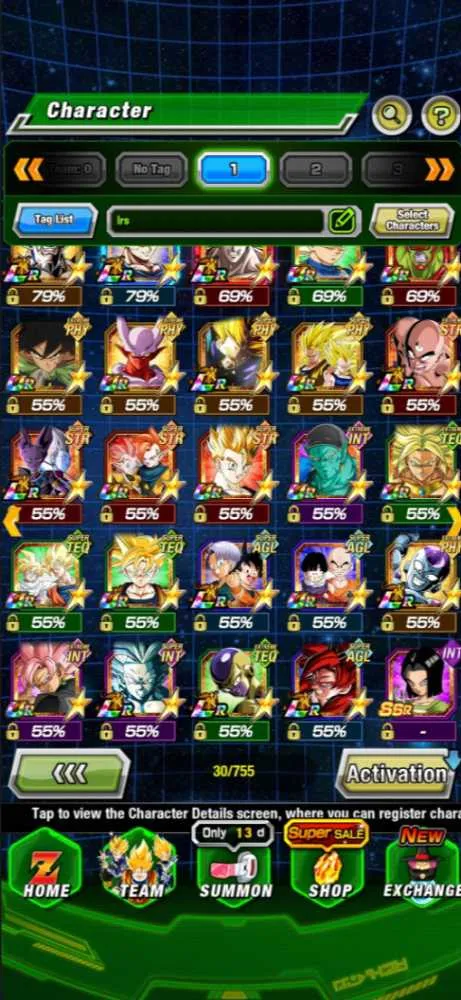Go back with the green arrows button
This screenshot has width=461, height=1000.
click(69, 774)
